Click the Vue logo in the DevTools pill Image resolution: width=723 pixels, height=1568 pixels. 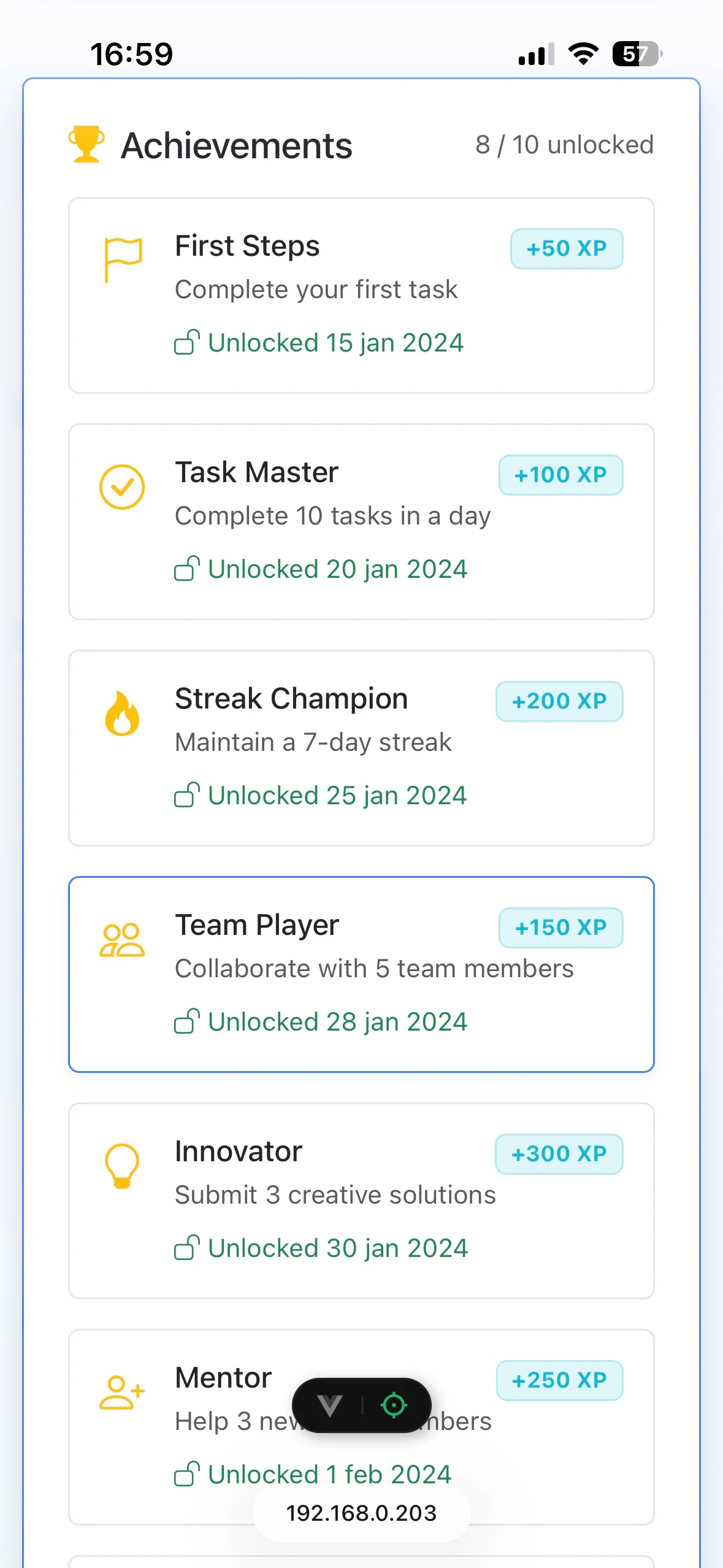tap(329, 1405)
